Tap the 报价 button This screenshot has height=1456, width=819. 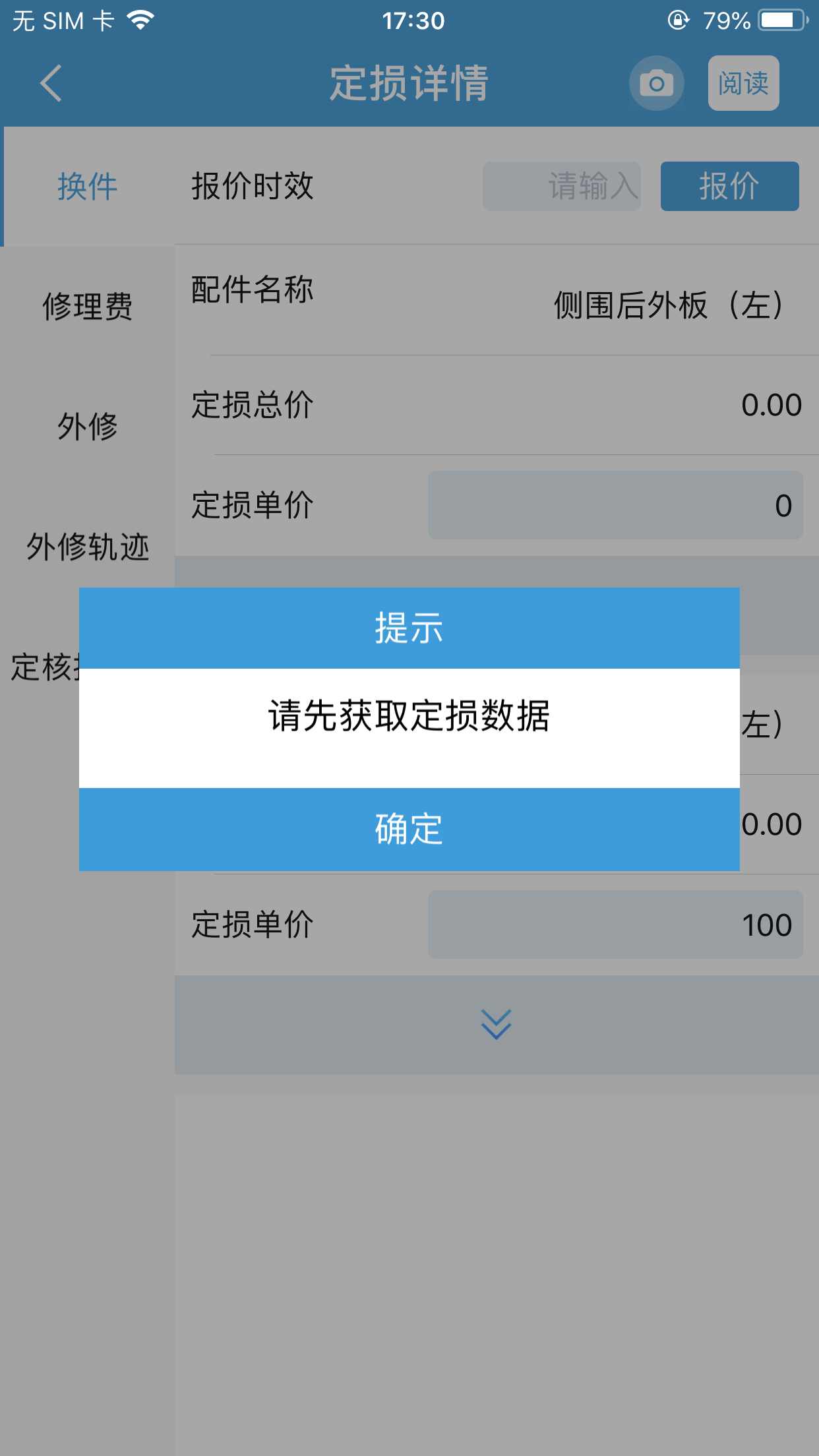click(x=729, y=186)
